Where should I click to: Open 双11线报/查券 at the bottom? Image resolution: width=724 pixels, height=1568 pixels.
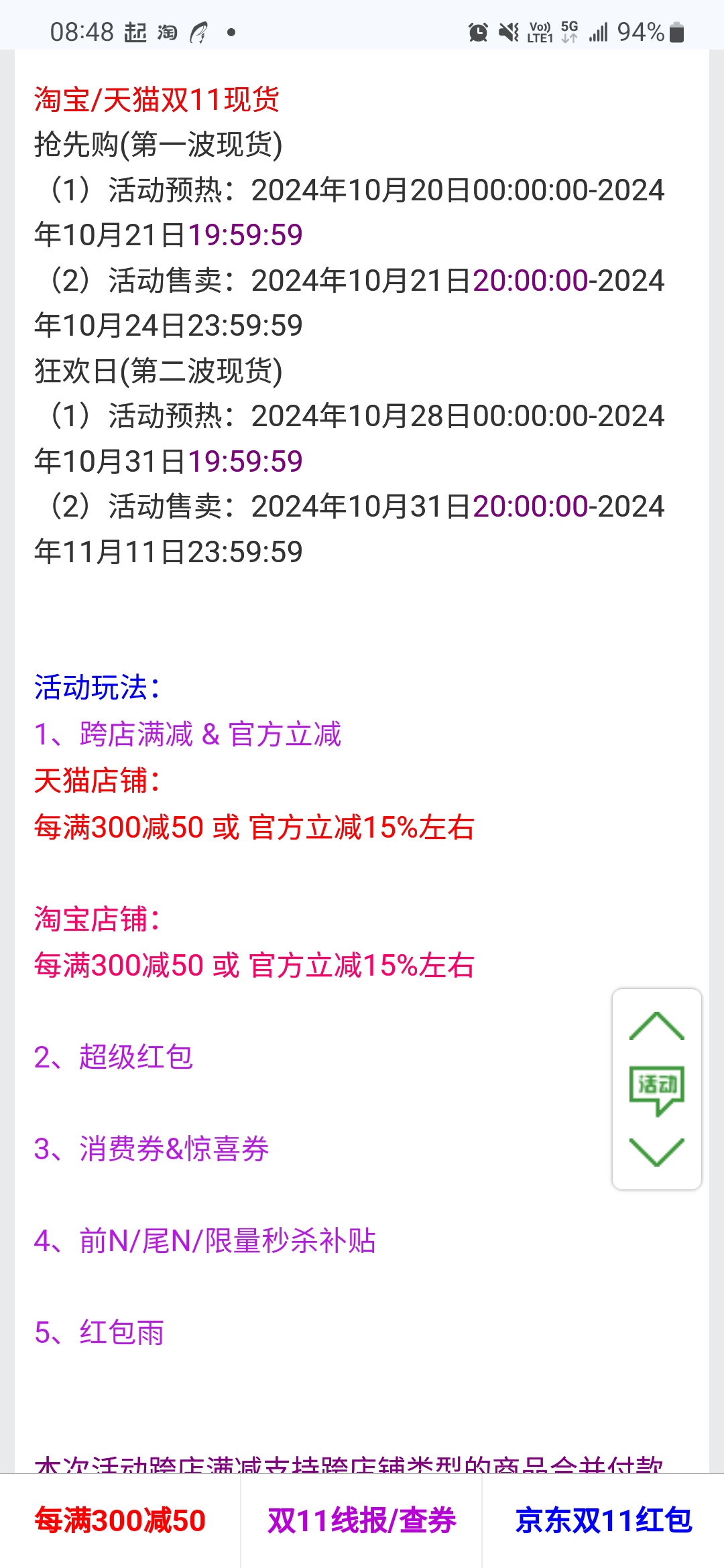point(361,1520)
